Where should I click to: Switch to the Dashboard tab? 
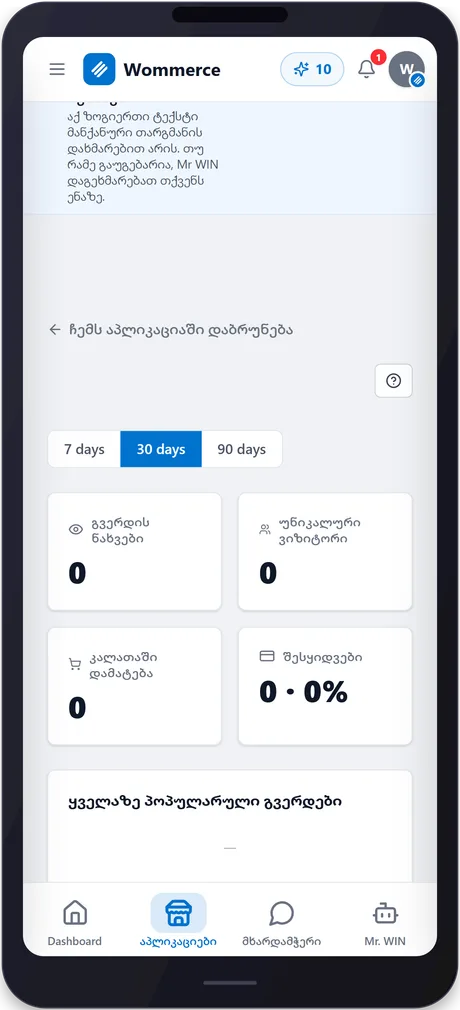point(75,922)
